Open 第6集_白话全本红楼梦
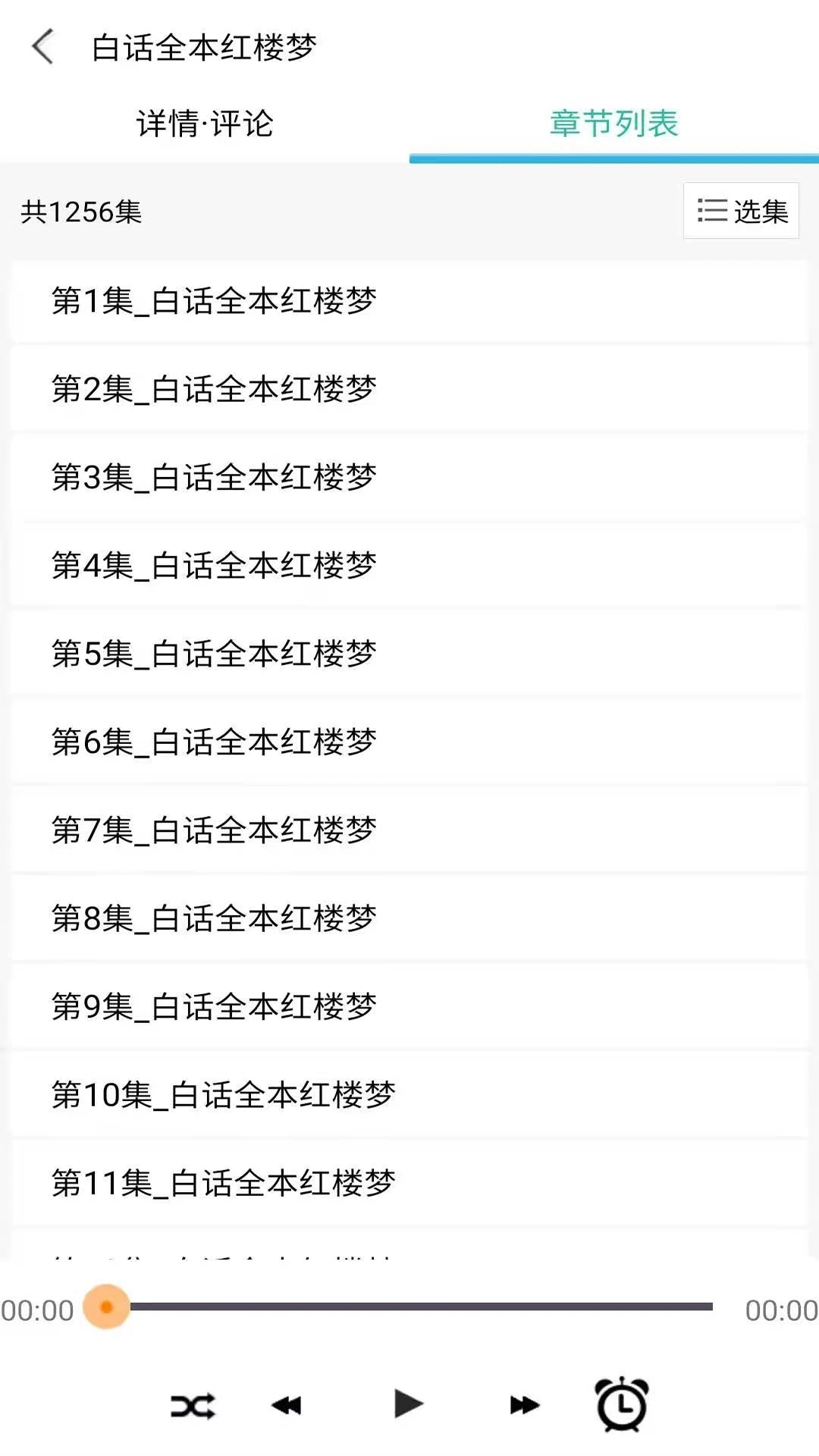 click(x=409, y=742)
